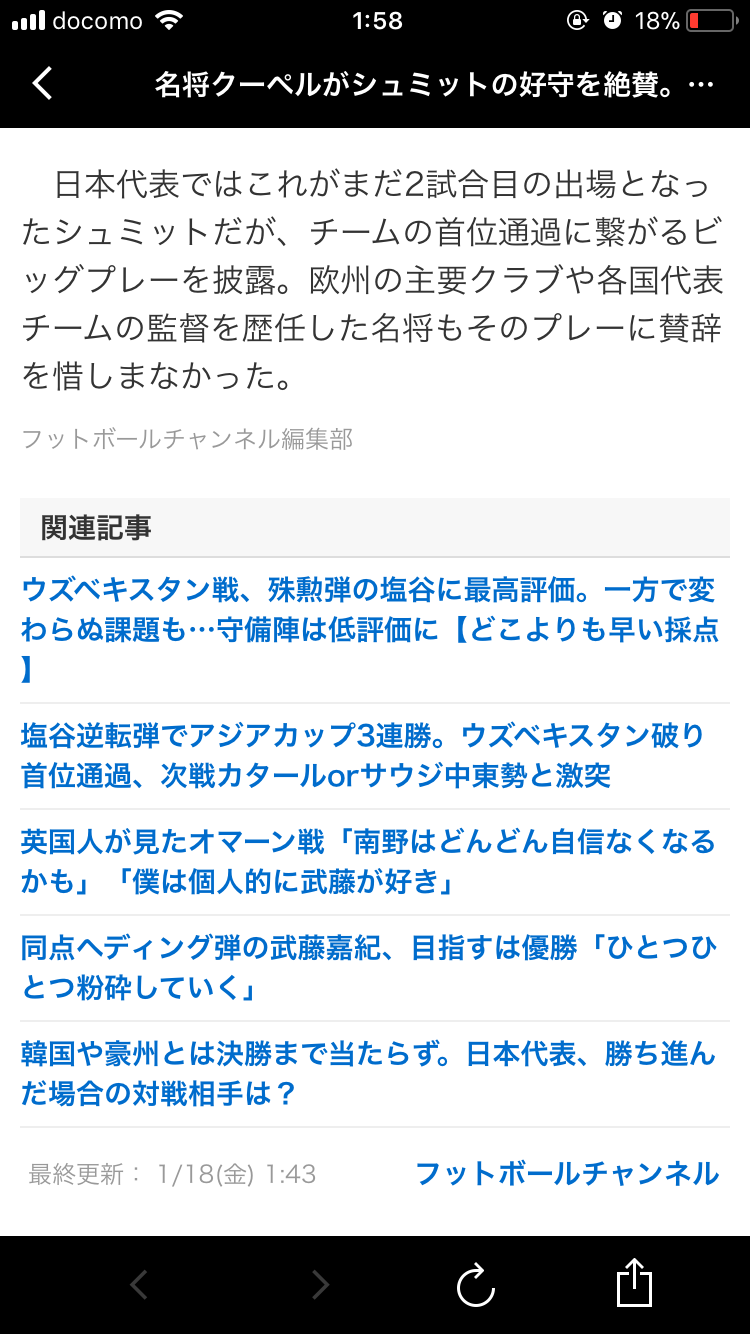750x1334 pixels.
Task: Tap the browser back arrow in the bottom bar
Action: tap(139, 1285)
